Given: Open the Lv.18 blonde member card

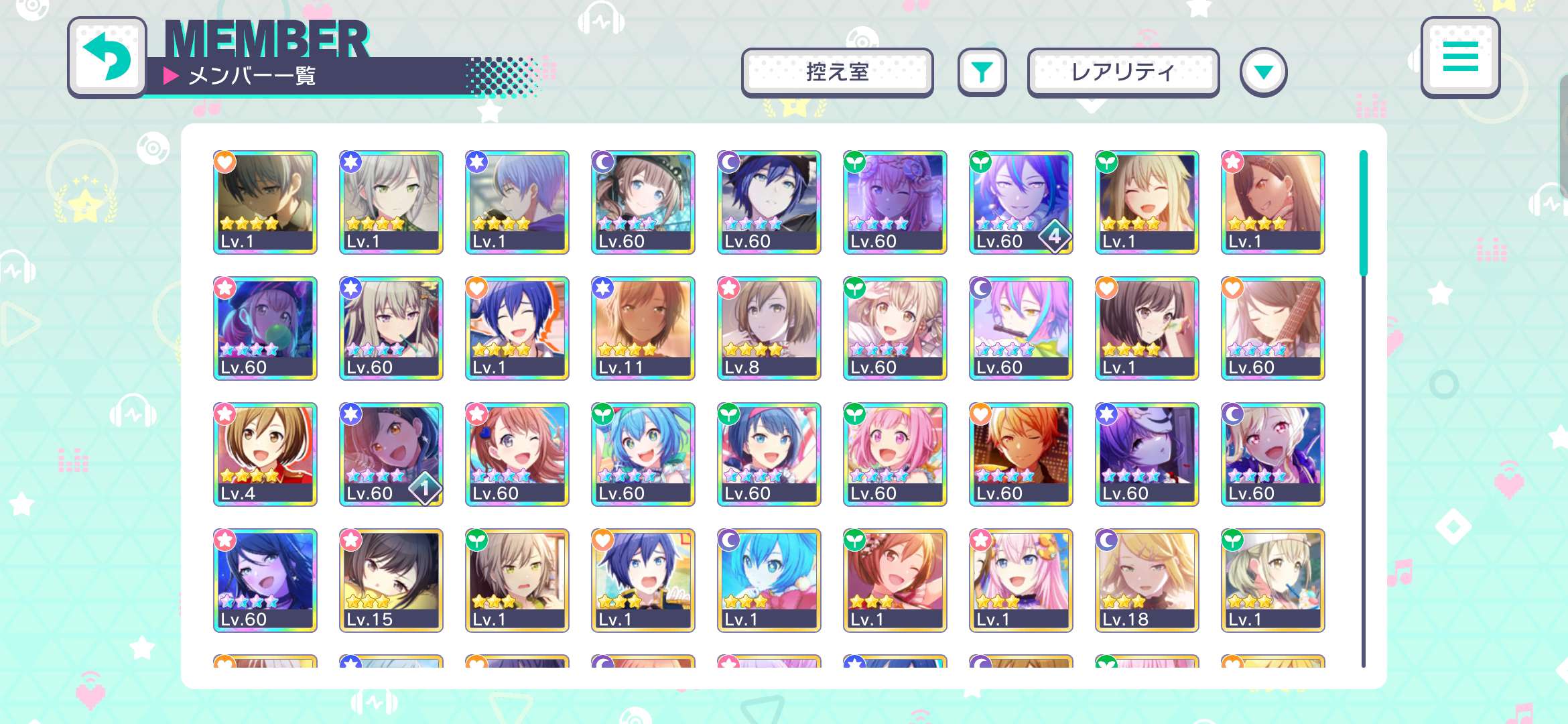Looking at the screenshot, I should click(1147, 580).
